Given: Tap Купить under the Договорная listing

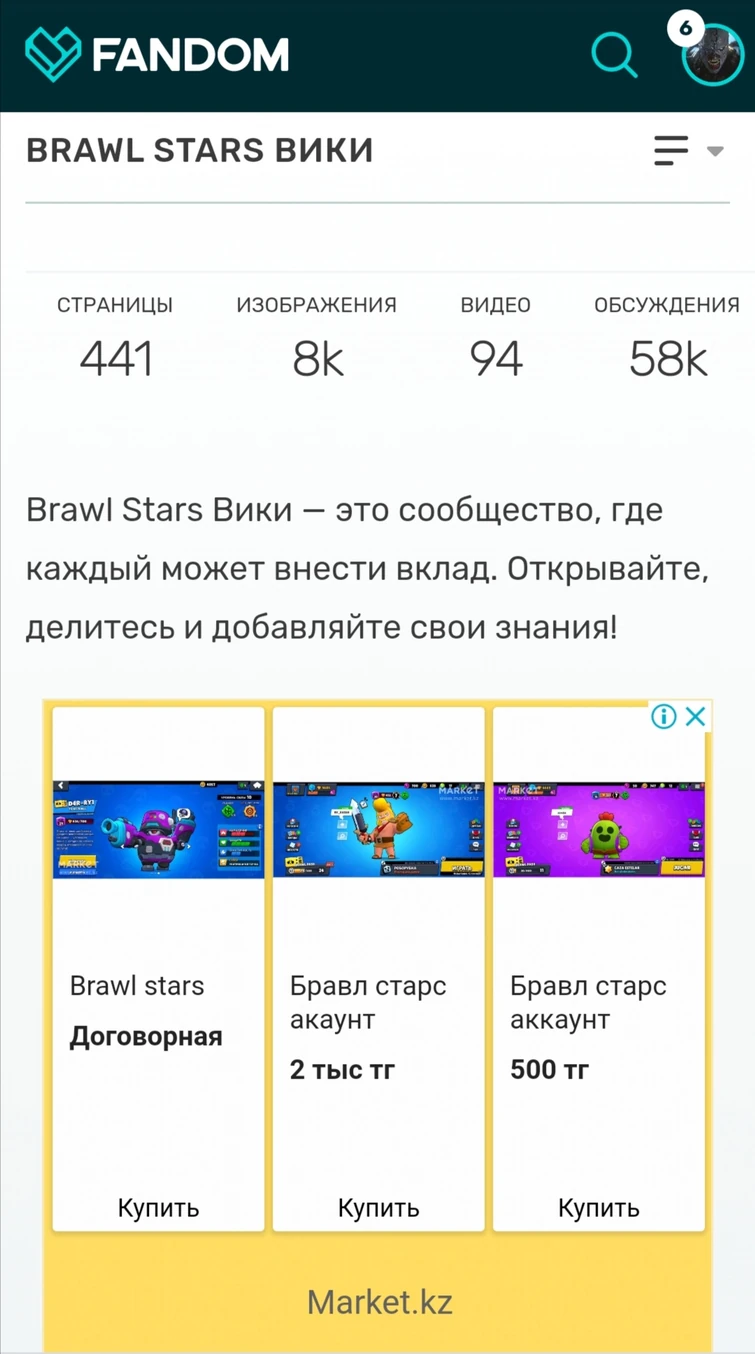Looking at the screenshot, I should tap(158, 1207).
